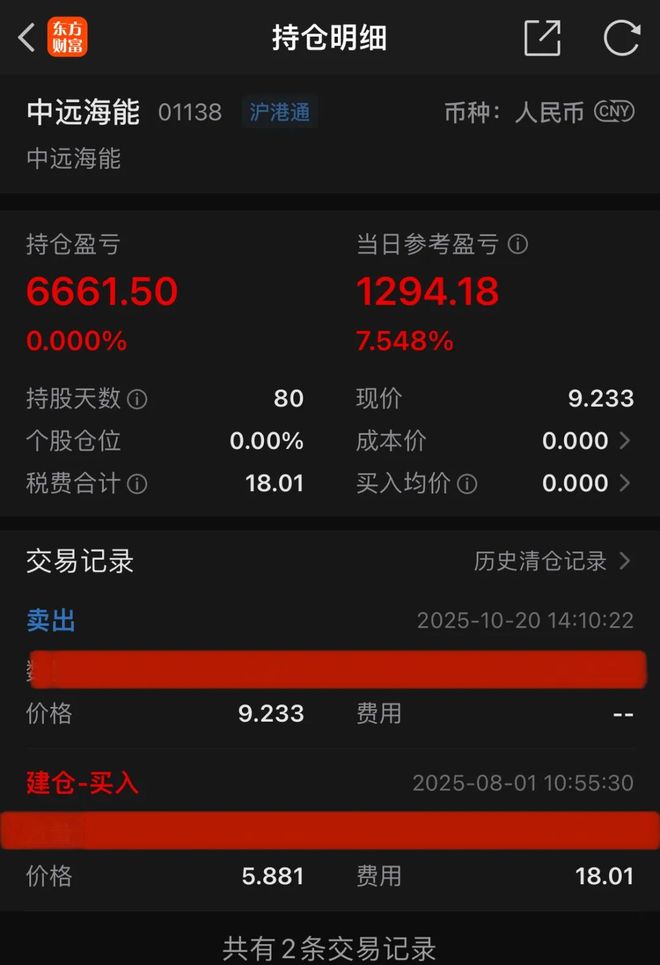Share this position detail page
The image size is (660, 965).
pyautogui.click(x=542, y=39)
